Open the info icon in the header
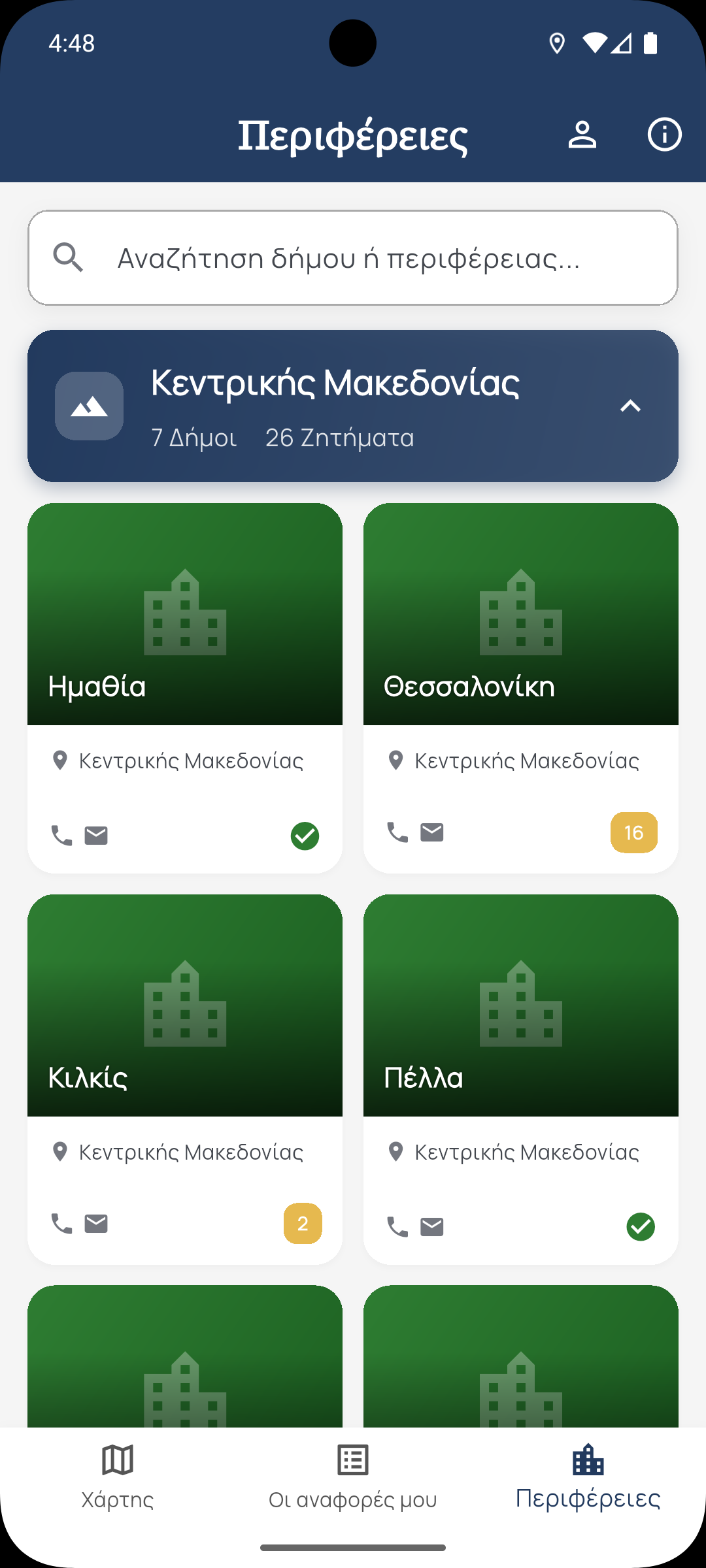 click(x=664, y=135)
